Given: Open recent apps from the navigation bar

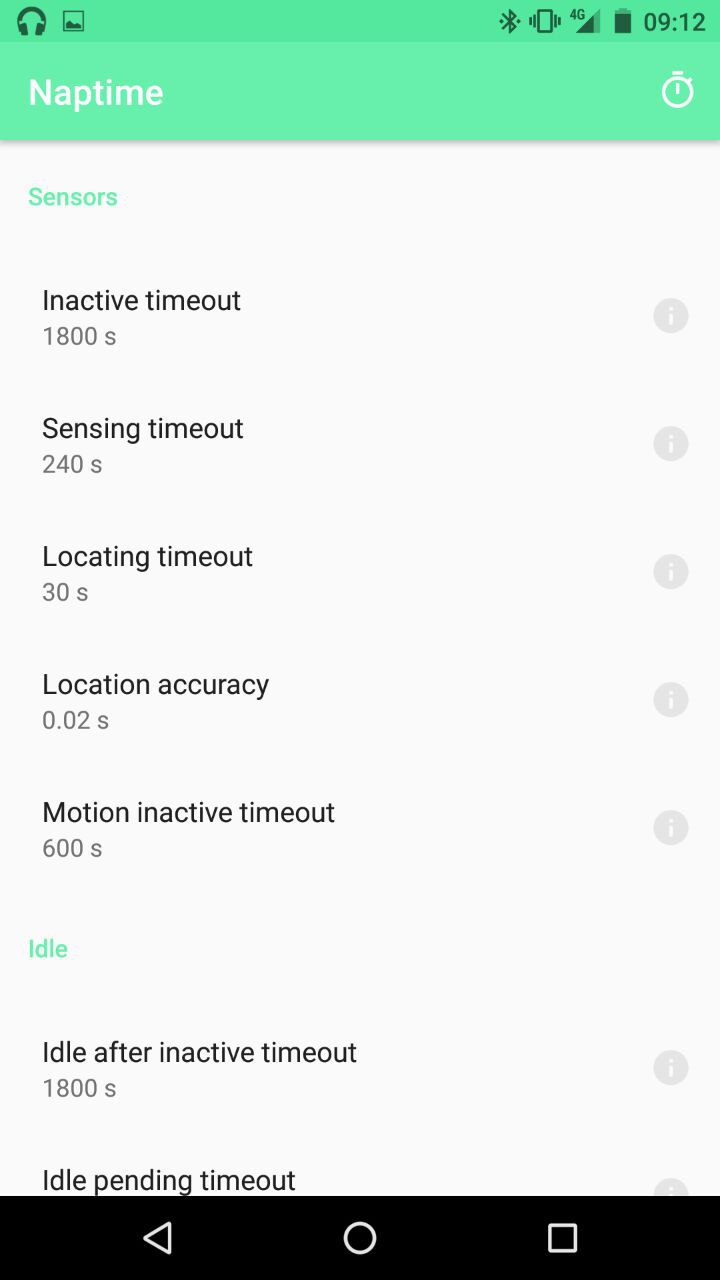Looking at the screenshot, I should pos(562,1238).
